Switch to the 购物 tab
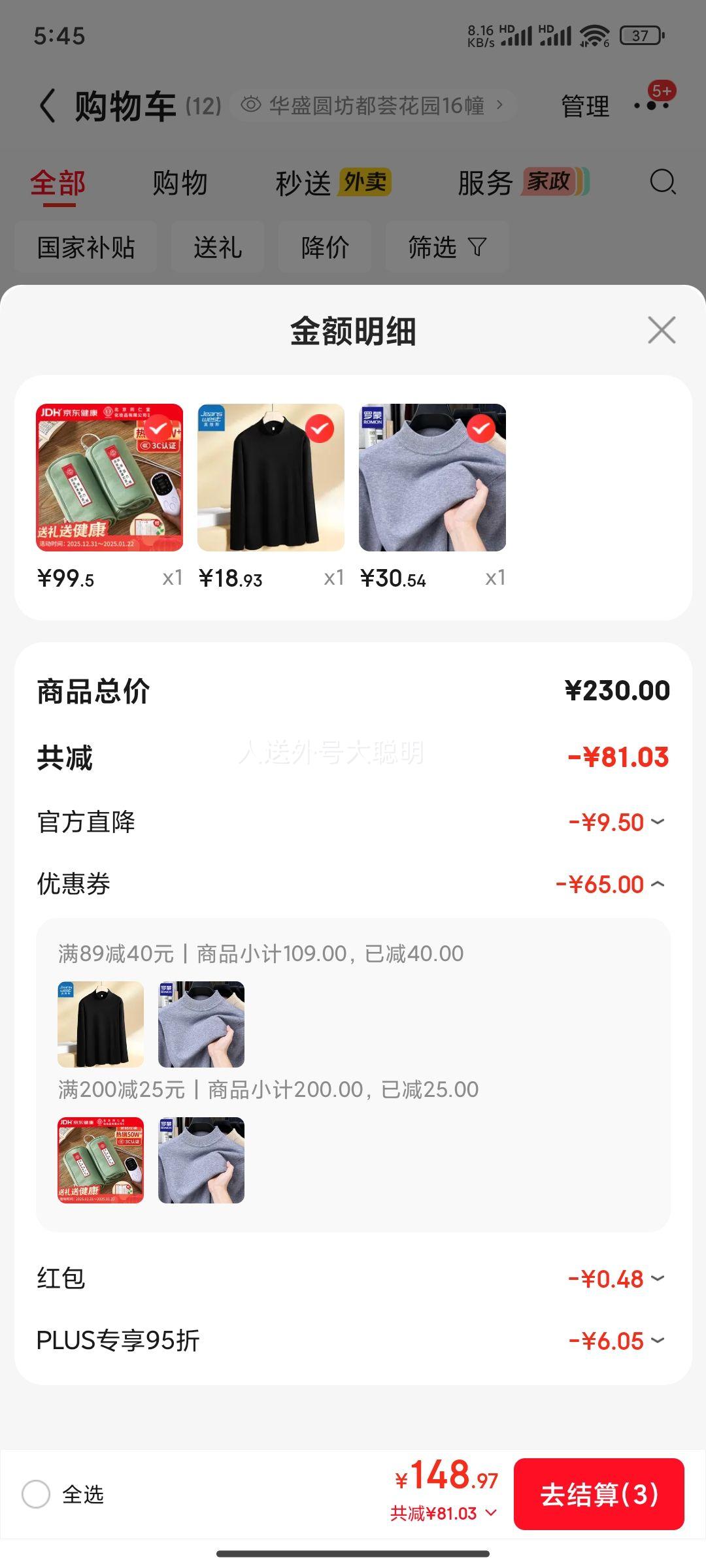Image resolution: width=706 pixels, height=1568 pixels. (180, 183)
